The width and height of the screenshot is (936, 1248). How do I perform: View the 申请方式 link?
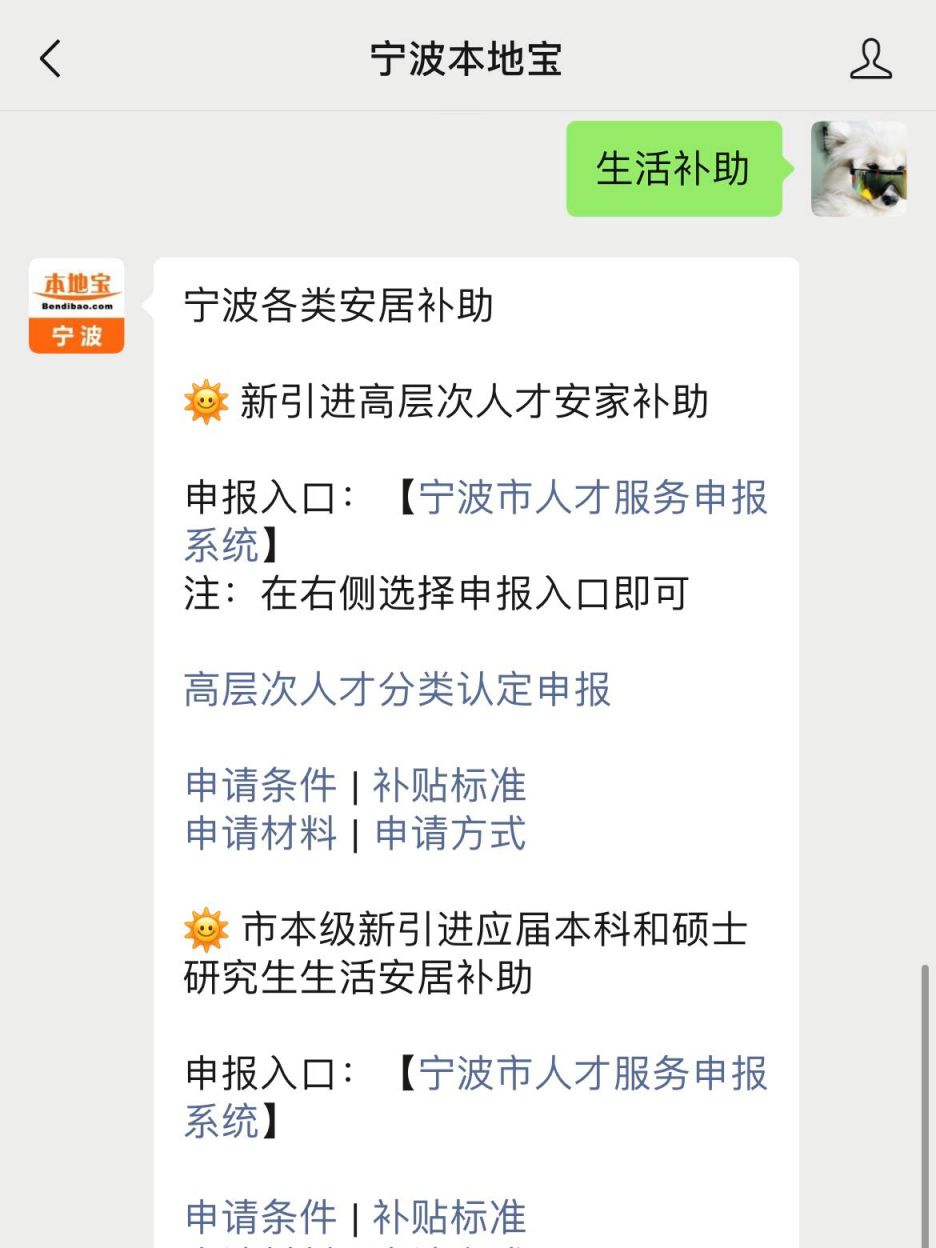[x=450, y=834]
